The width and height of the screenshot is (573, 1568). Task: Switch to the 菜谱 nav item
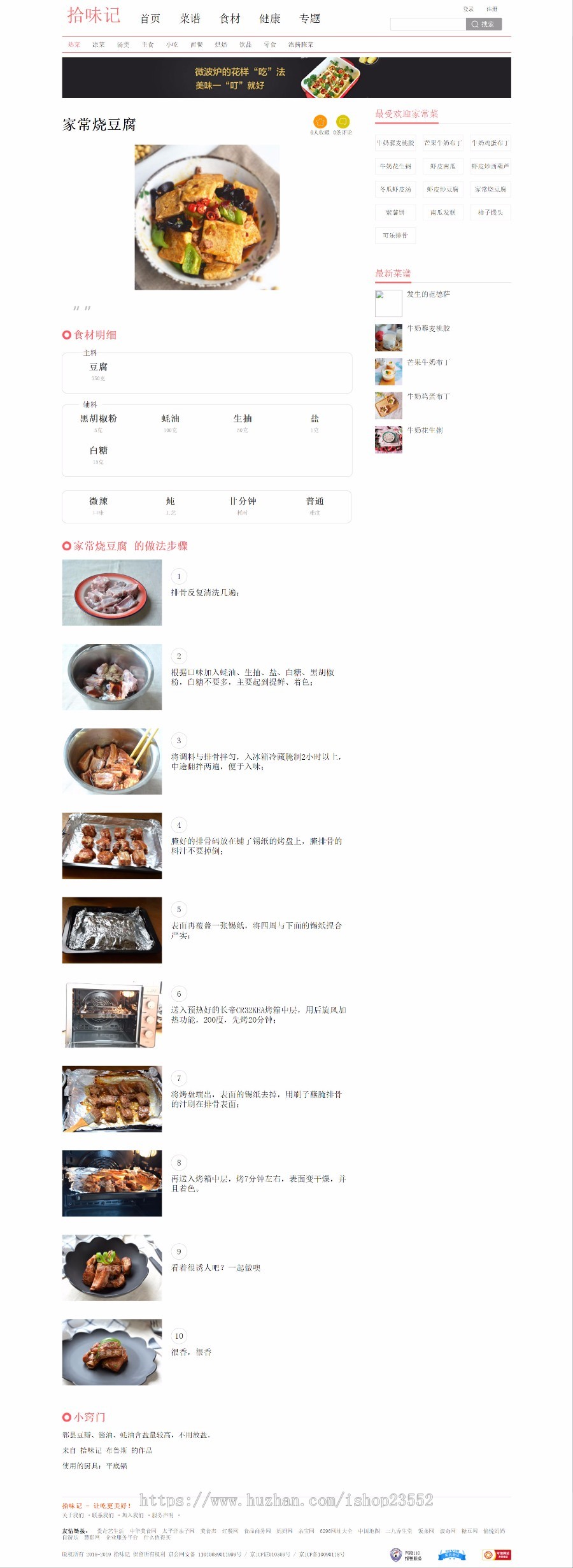[x=190, y=18]
